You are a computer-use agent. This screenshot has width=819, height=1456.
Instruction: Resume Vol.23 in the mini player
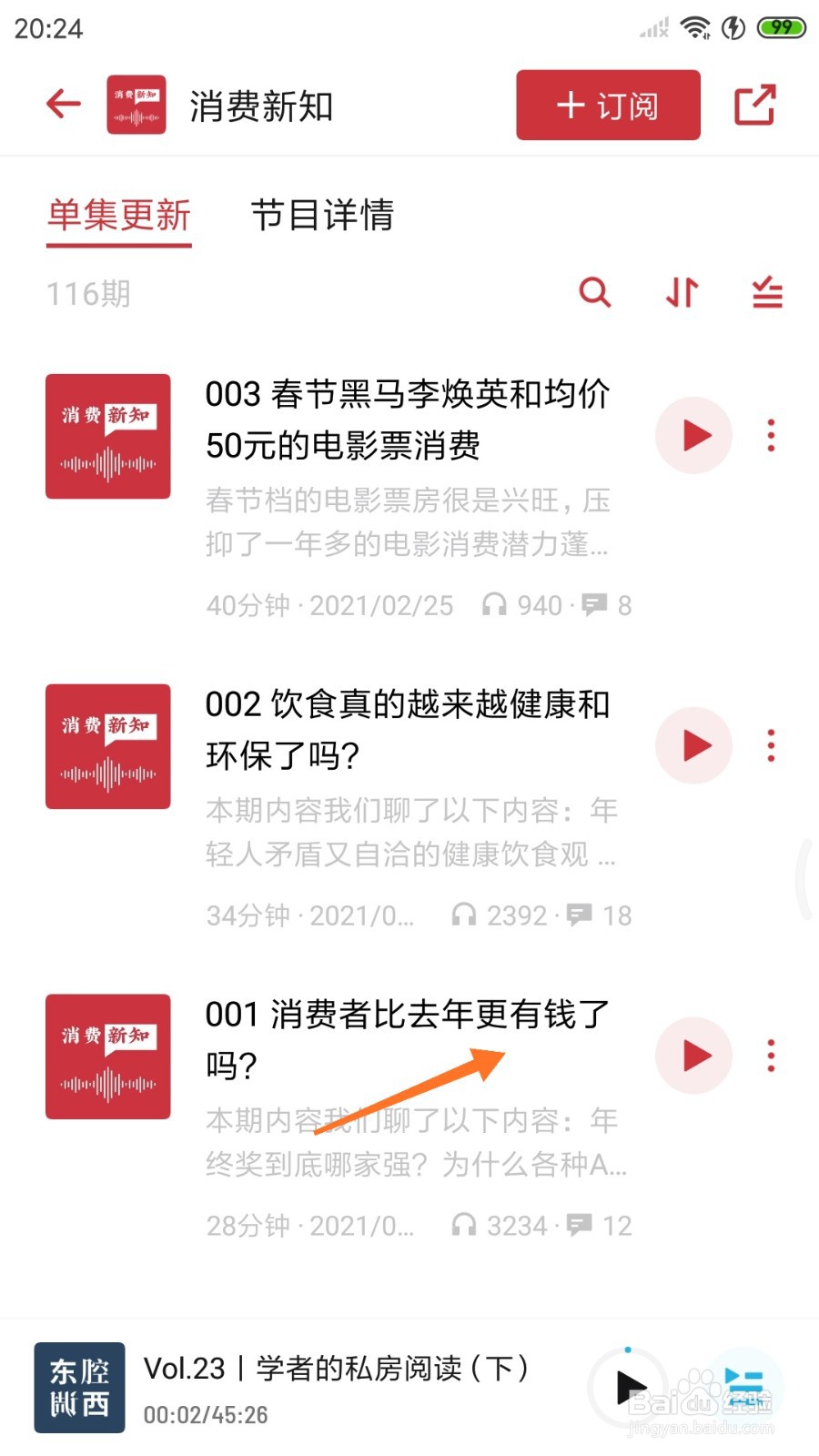coord(629,1388)
